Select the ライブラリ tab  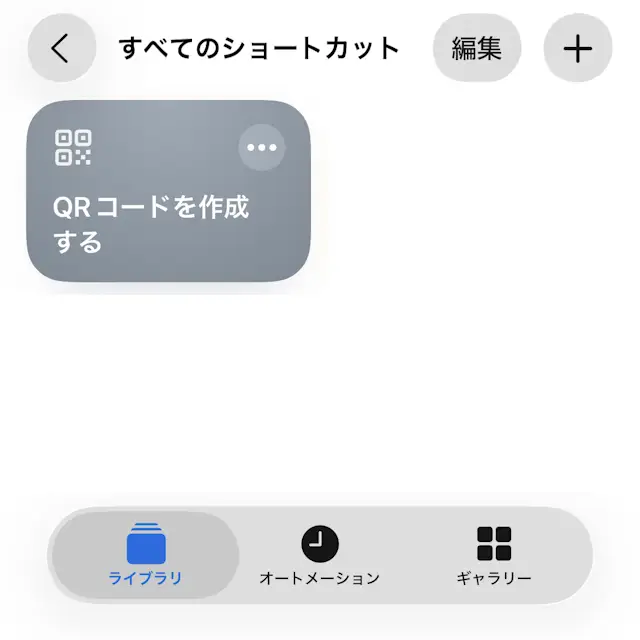tap(145, 555)
